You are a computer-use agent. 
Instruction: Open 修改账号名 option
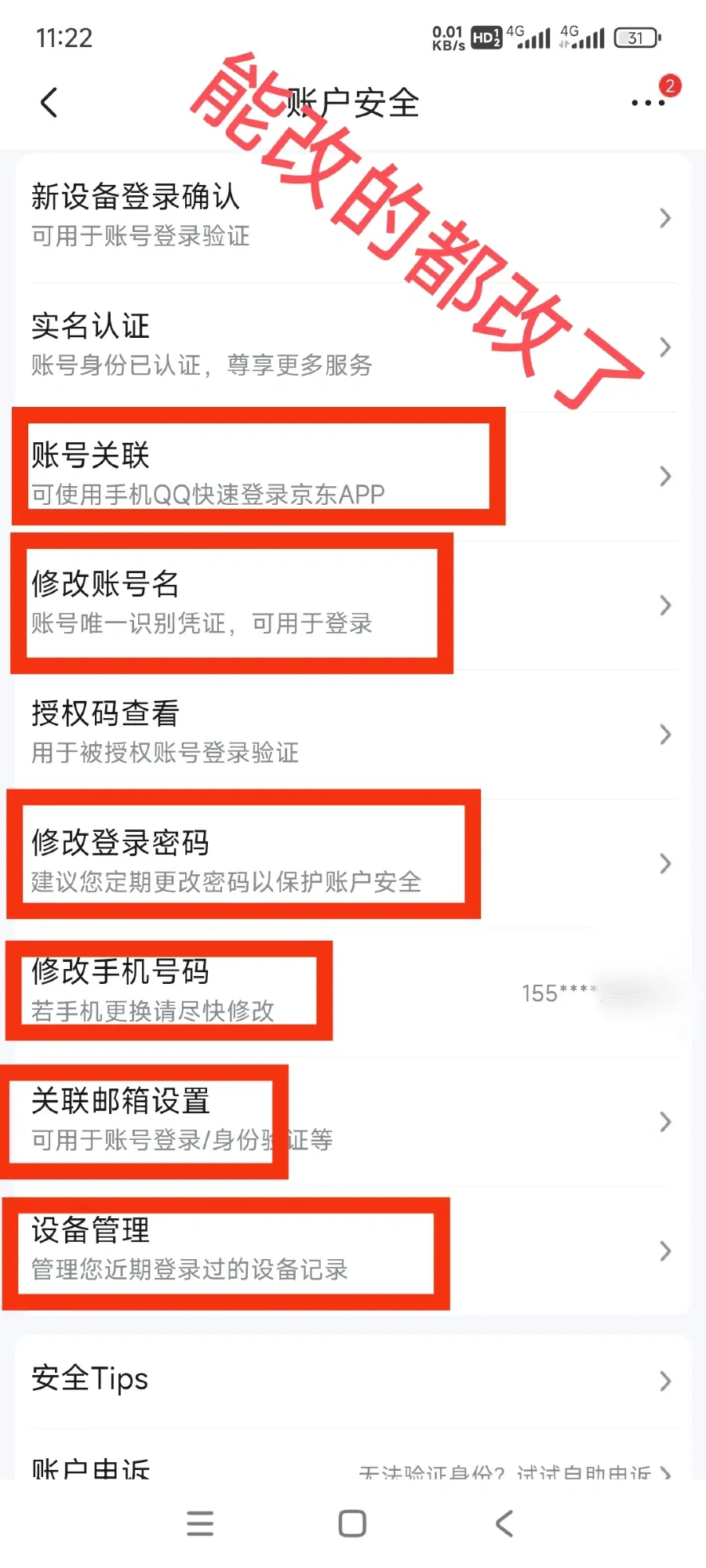353,604
